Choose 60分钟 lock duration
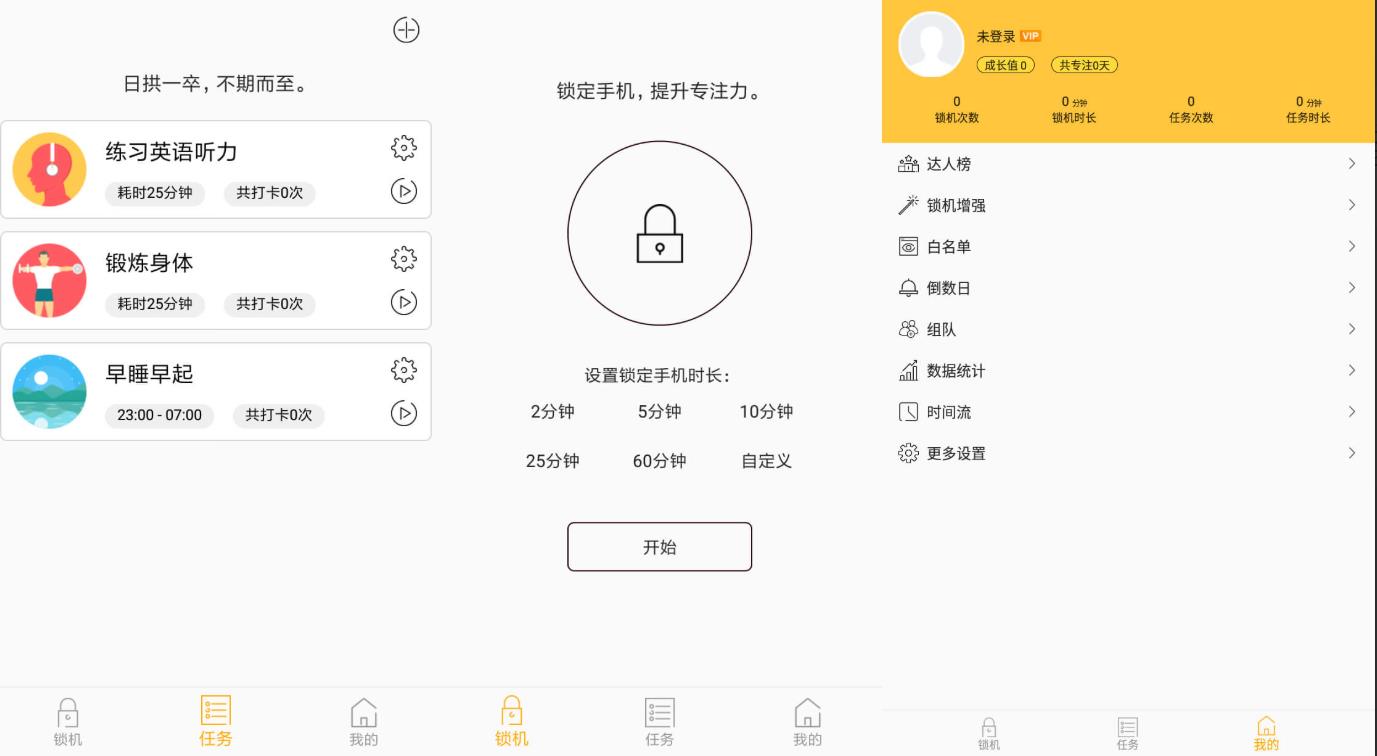Screen dimensions: 1377x756 click(659, 461)
